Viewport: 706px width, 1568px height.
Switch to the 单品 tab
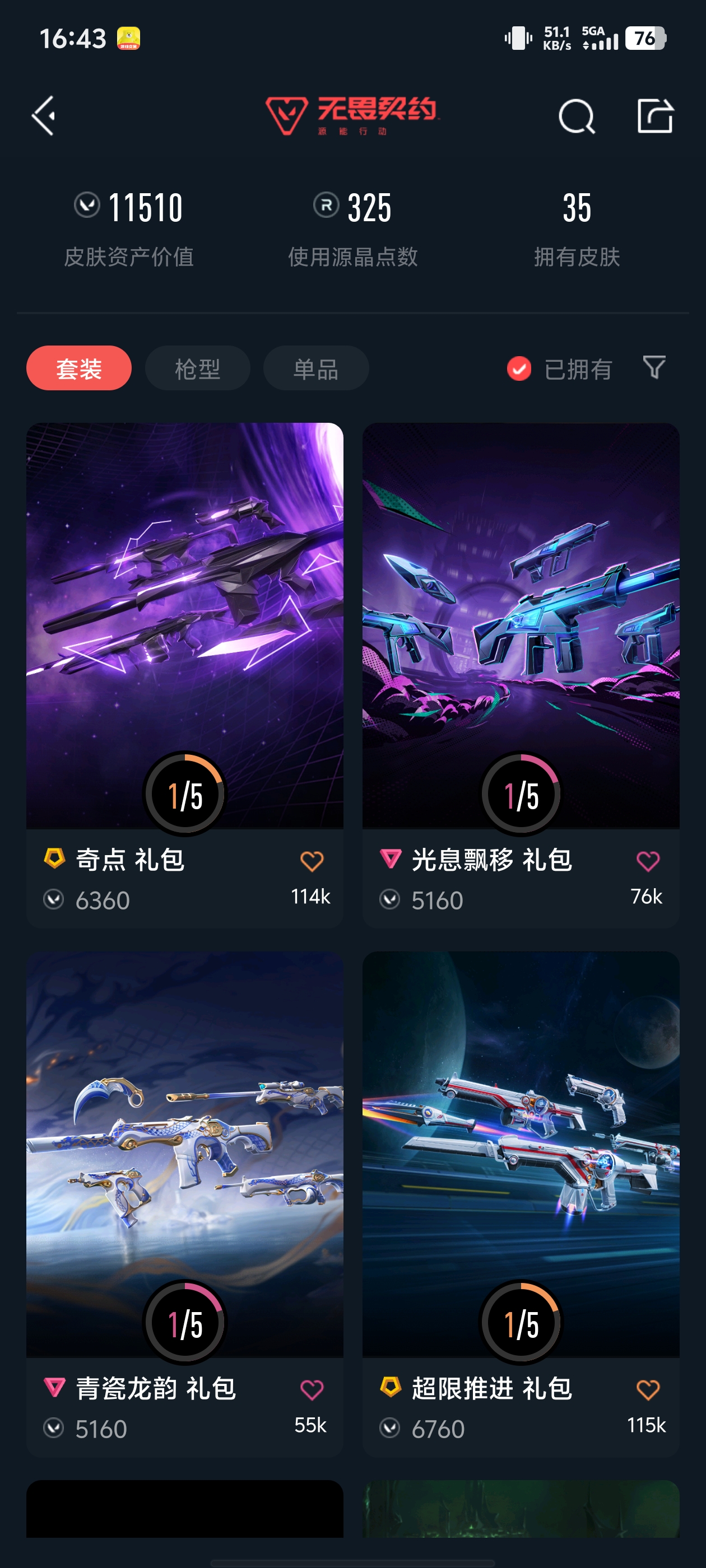pos(315,368)
